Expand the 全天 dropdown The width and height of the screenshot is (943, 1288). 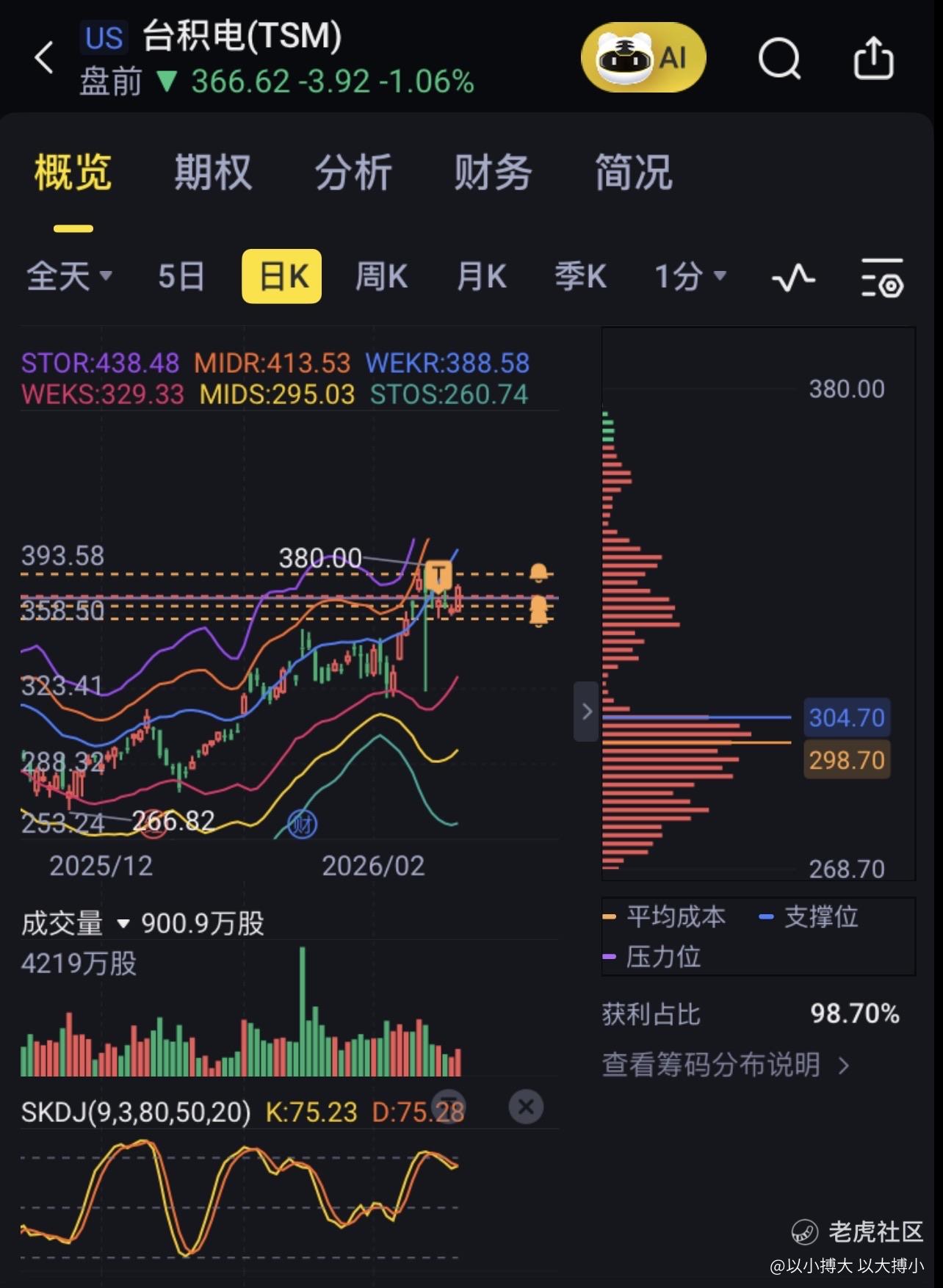coord(69,277)
